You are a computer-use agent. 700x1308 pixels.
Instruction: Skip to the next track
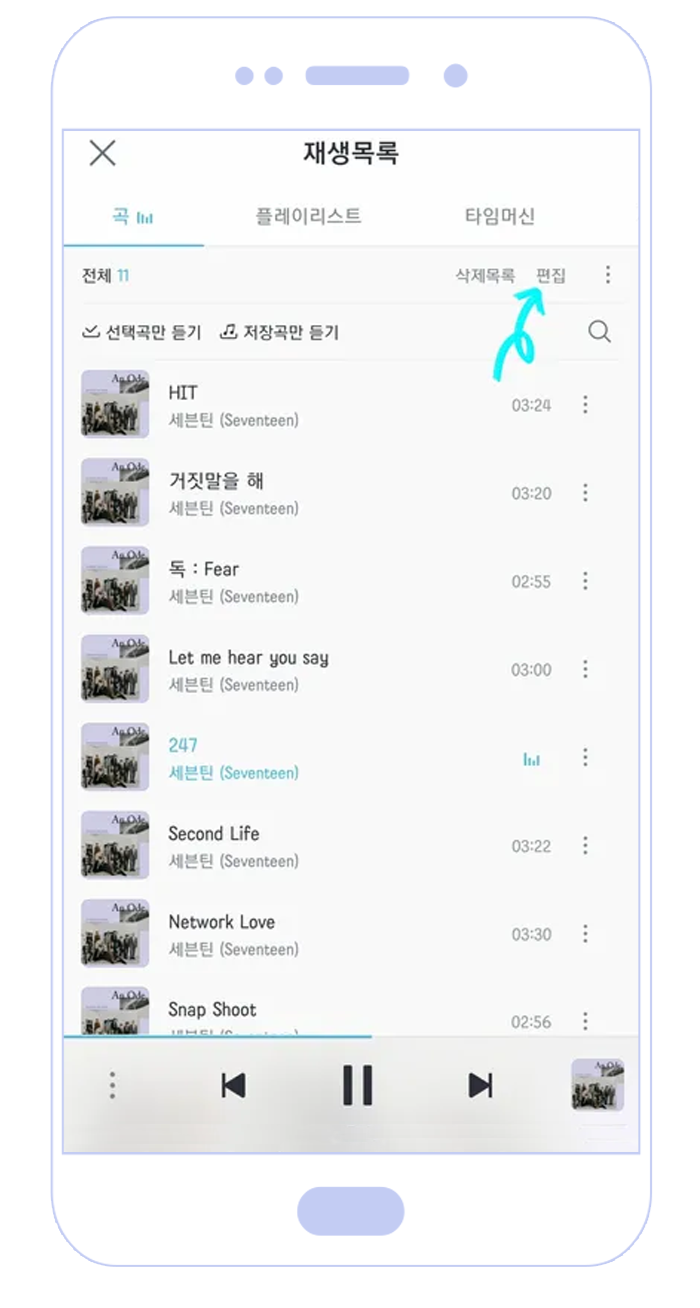point(481,1085)
